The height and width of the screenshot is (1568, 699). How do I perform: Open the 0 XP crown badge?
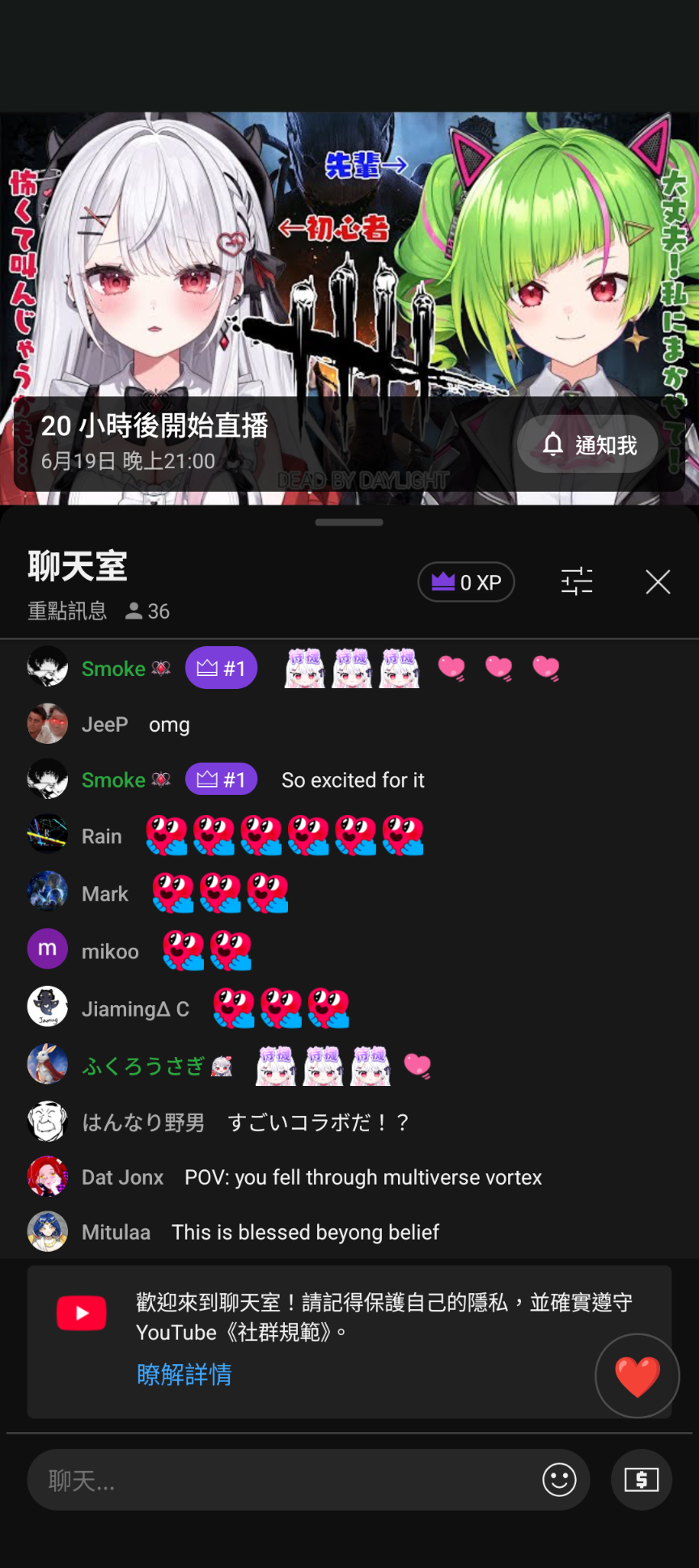coord(466,581)
